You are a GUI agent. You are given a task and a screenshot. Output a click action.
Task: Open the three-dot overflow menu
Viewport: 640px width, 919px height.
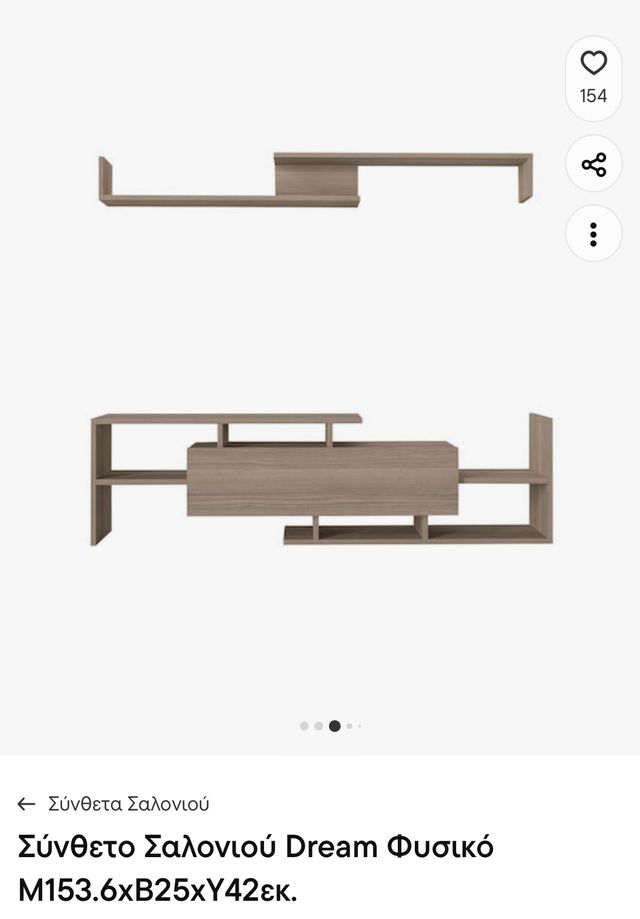tap(593, 235)
